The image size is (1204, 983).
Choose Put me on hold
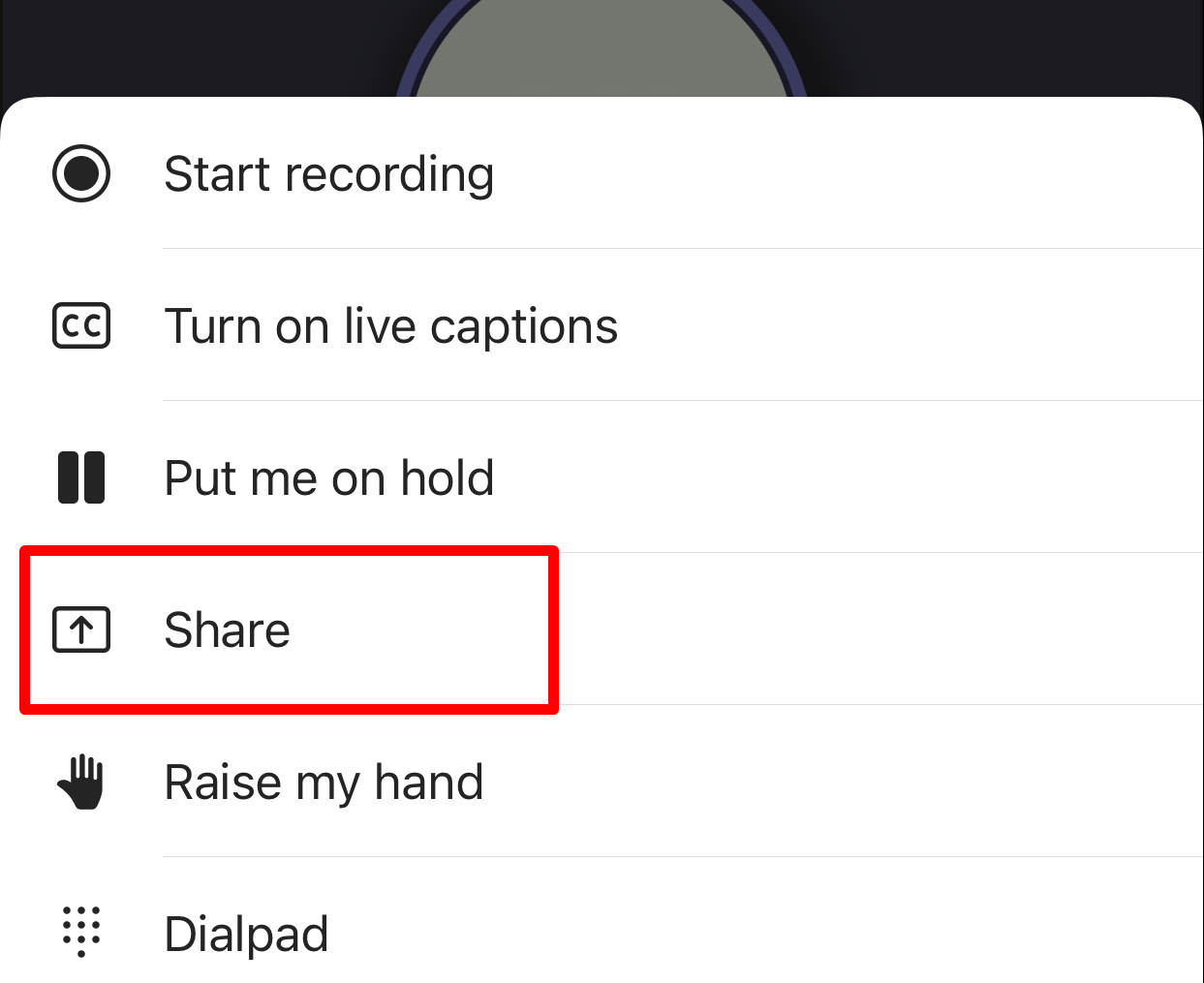click(328, 478)
